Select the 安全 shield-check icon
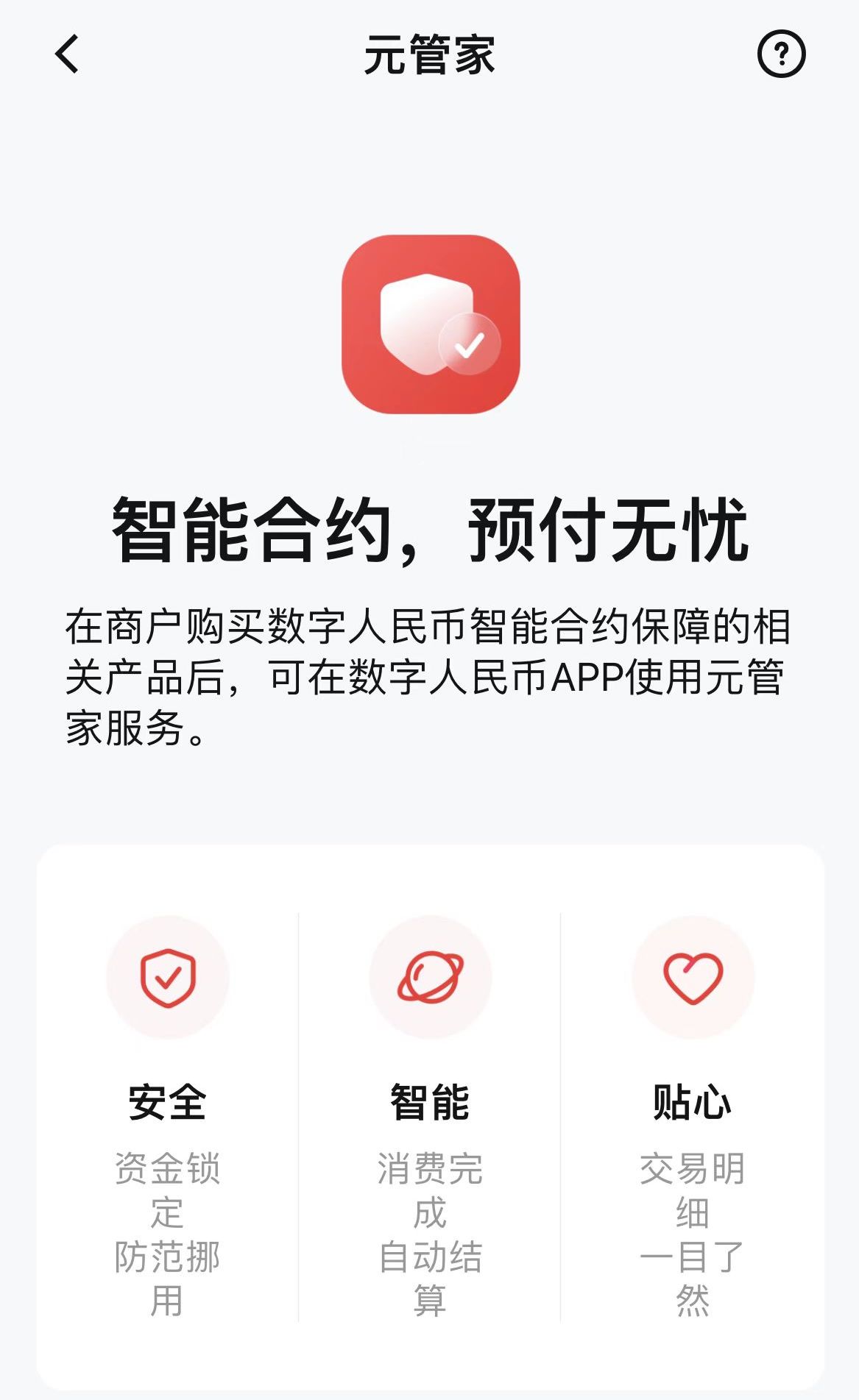The height and width of the screenshot is (1400, 859). 169,976
